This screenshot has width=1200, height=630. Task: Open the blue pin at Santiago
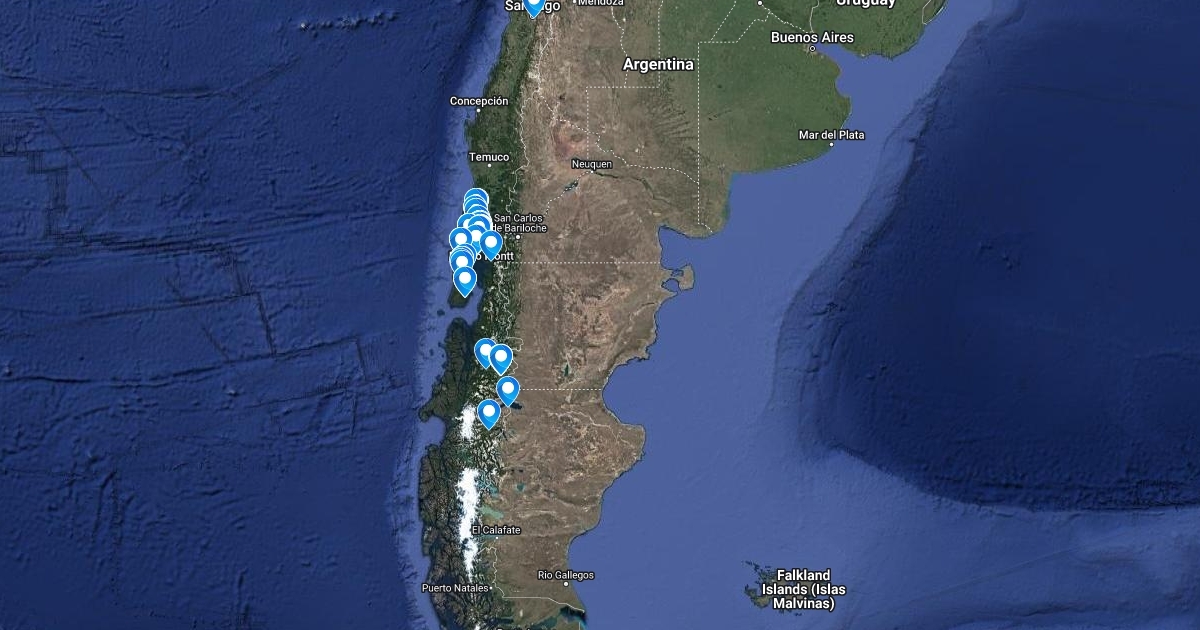click(534, 5)
